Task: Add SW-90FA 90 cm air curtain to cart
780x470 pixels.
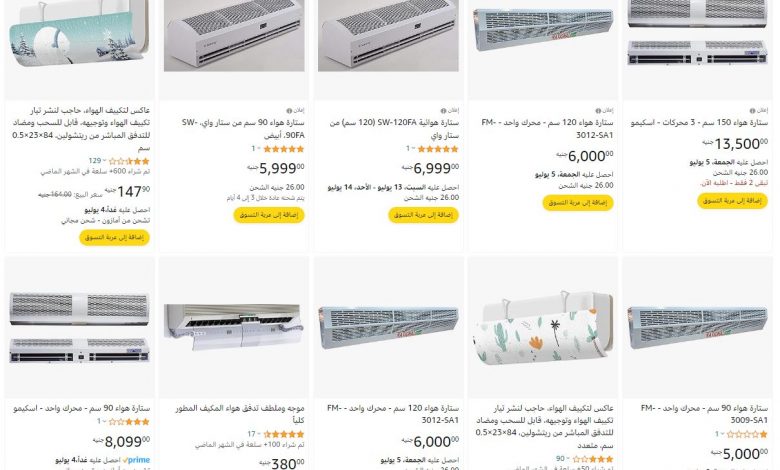Action: (x=268, y=214)
